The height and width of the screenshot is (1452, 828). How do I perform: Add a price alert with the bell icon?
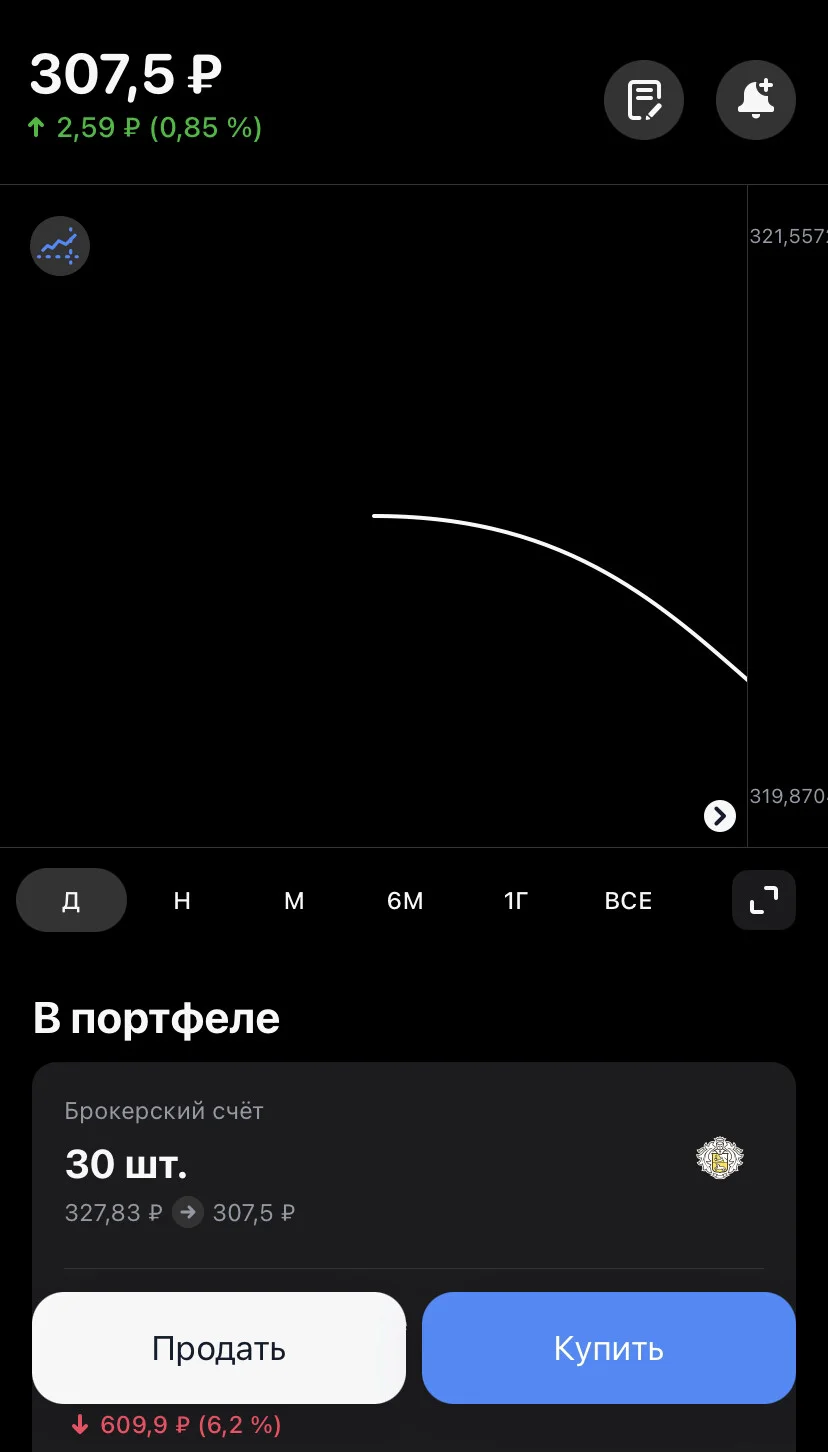pos(756,100)
